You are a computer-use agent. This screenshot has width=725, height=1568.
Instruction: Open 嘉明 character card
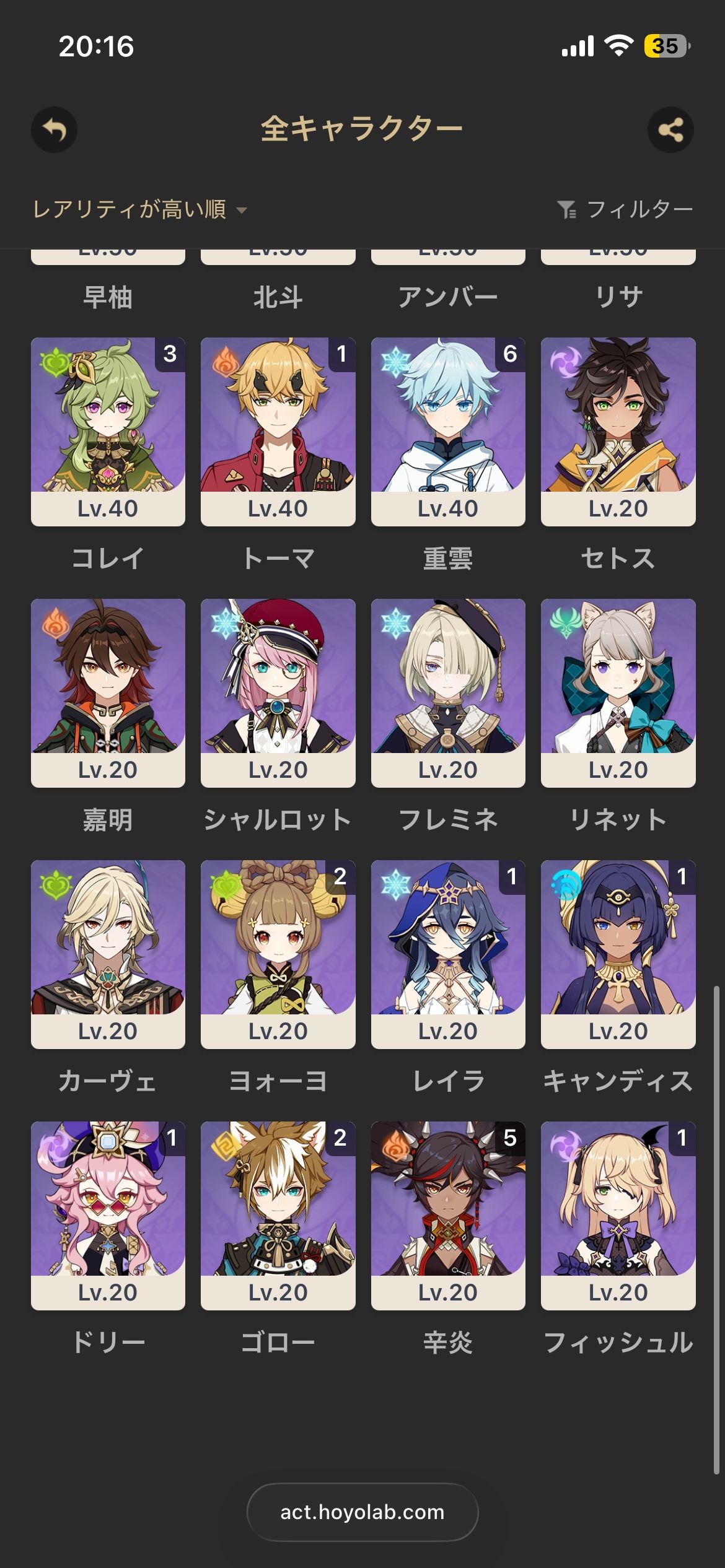click(x=108, y=693)
